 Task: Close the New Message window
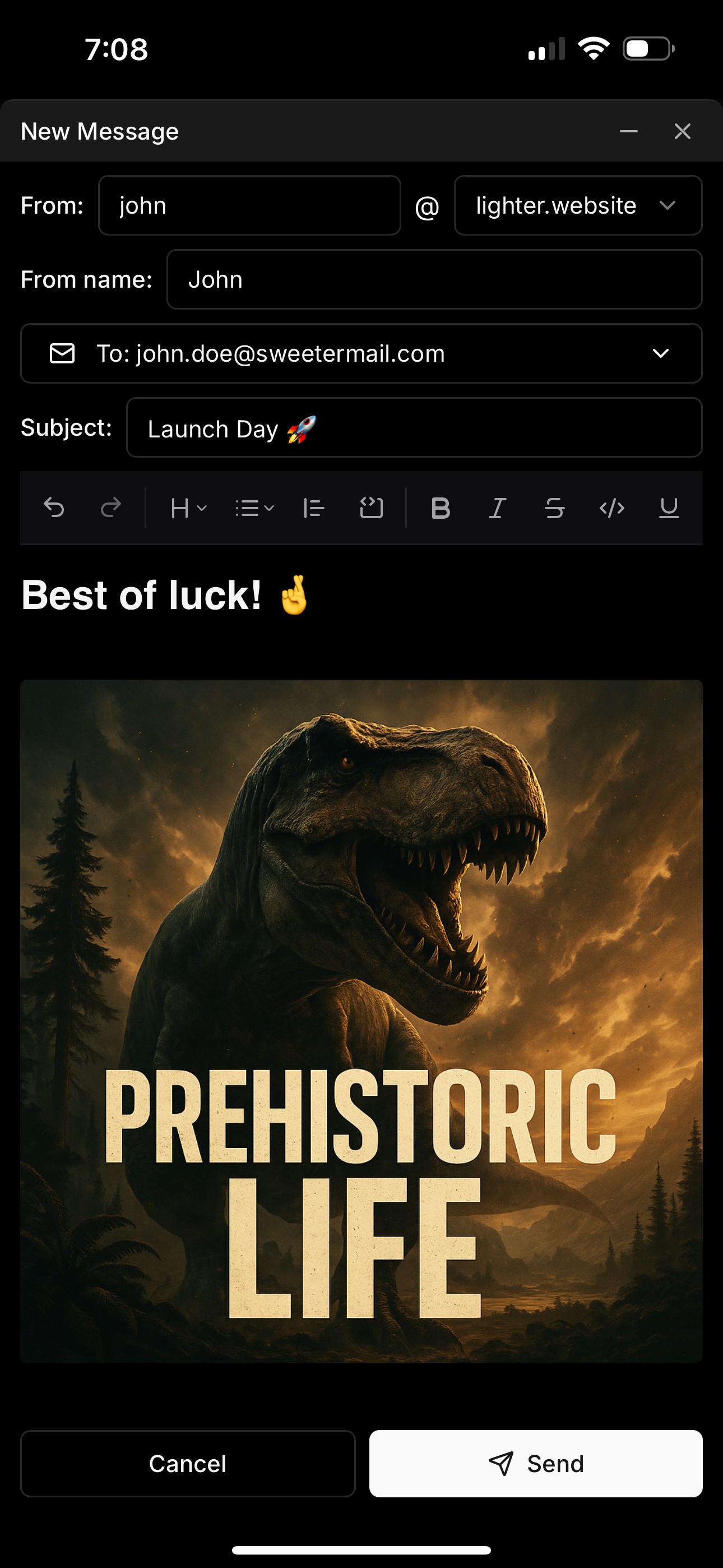pyautogui.click(x=682, y=131)
